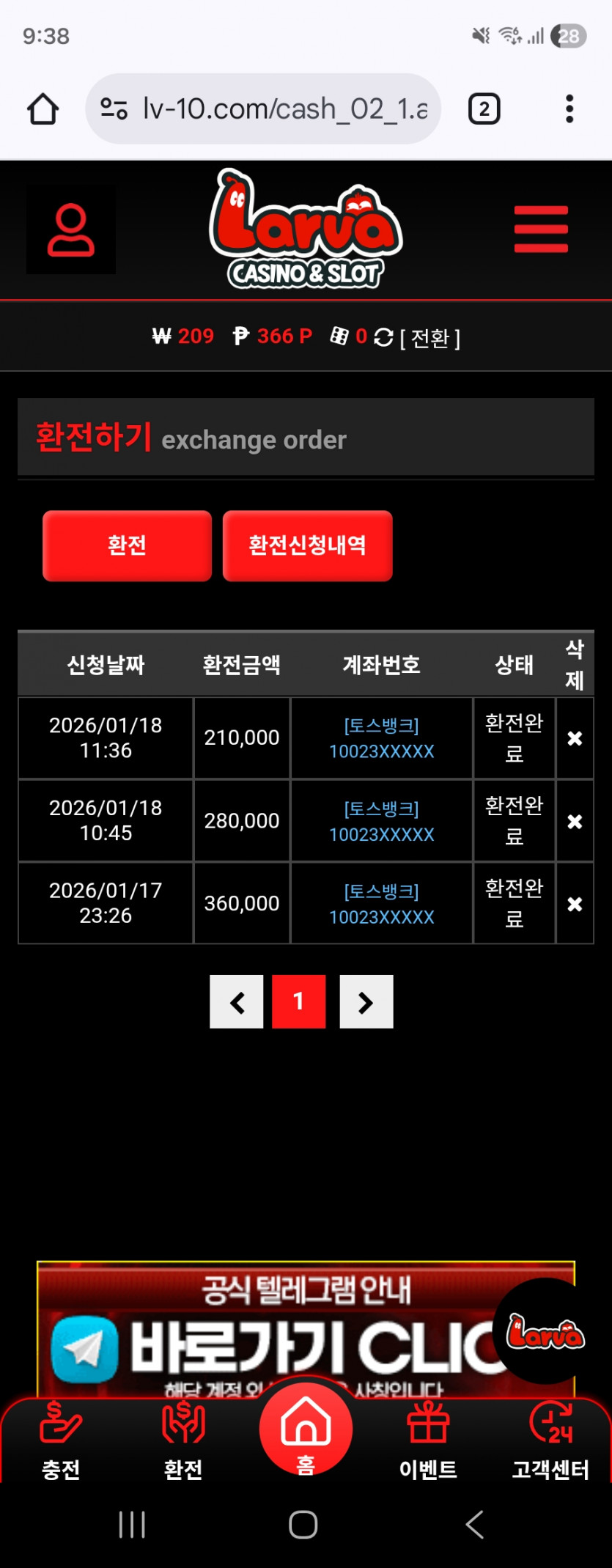This screenshot has width=612, height=1568.
Task: Open the red hamburger menu
Action: (x=541, y=229)
